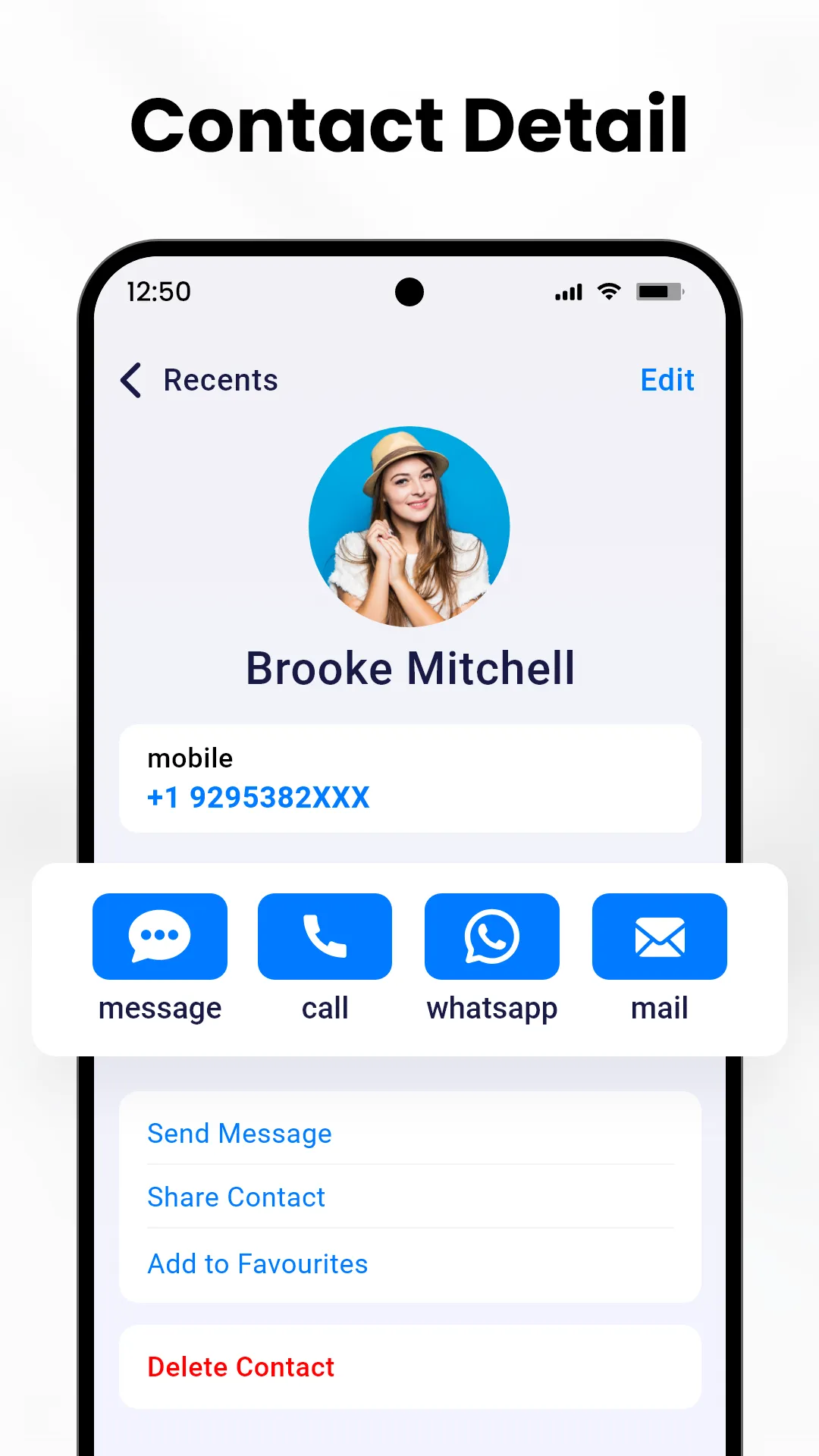Tap the clock showing 12:50
This screenshot has height=1456, width=819.
tap(158, 291)
